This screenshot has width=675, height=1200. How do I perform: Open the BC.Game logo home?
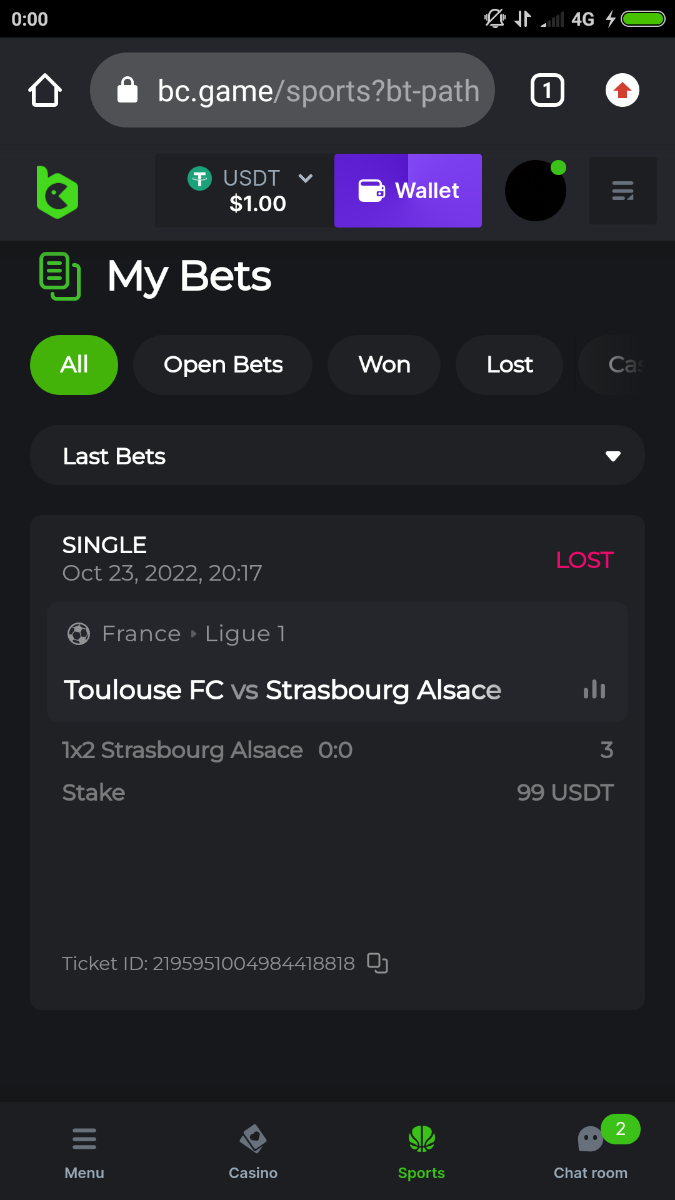[57, 191]
